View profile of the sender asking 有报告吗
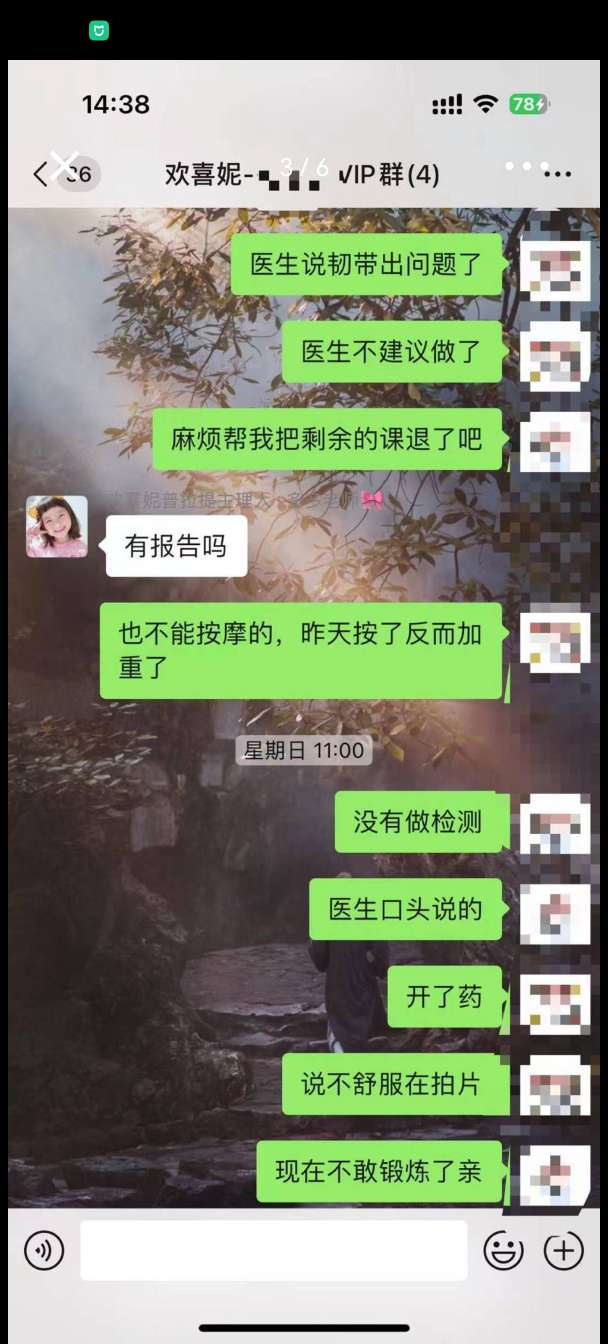This screenshot has width=608, height=1344. pyautogui.click(x=57, y=527)
